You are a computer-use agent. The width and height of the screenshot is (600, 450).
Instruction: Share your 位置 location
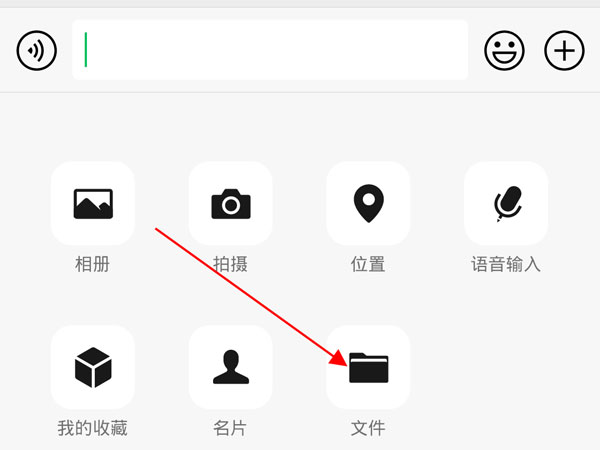pyautogui.click(x=368, y=203)
